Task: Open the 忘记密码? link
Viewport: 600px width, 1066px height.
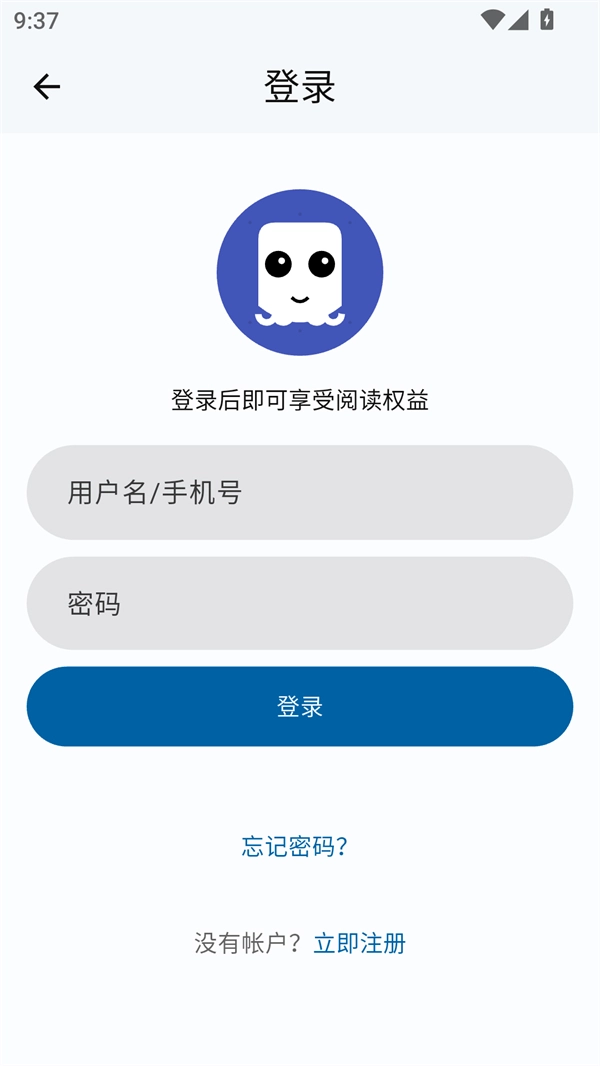Action: click(295, 847)
